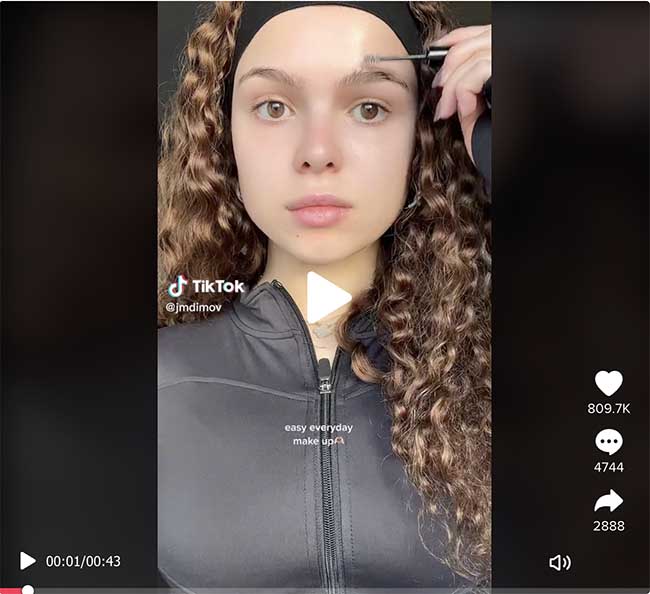Play the video using the center play button

[326, 298]
